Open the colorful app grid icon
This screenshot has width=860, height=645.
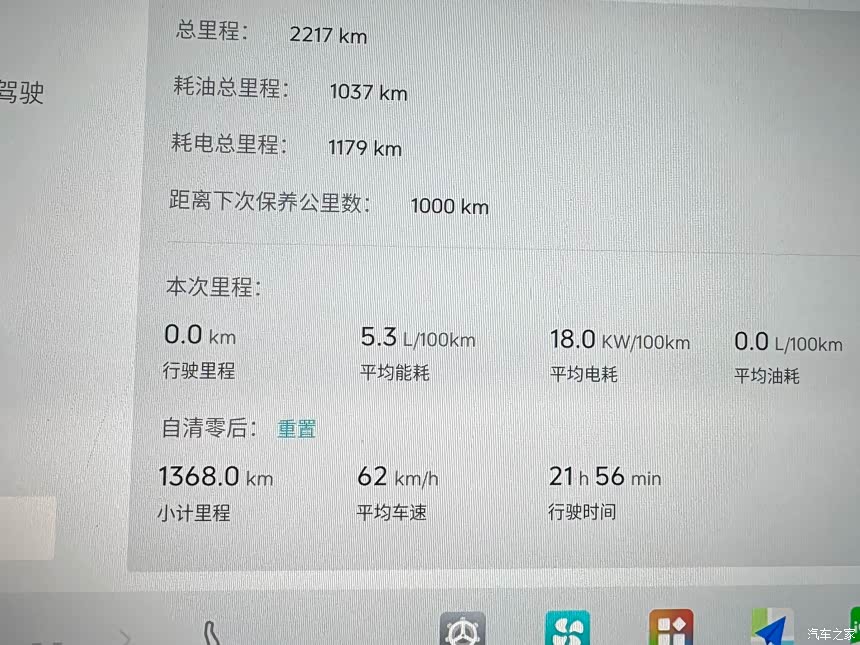[670, 629]
